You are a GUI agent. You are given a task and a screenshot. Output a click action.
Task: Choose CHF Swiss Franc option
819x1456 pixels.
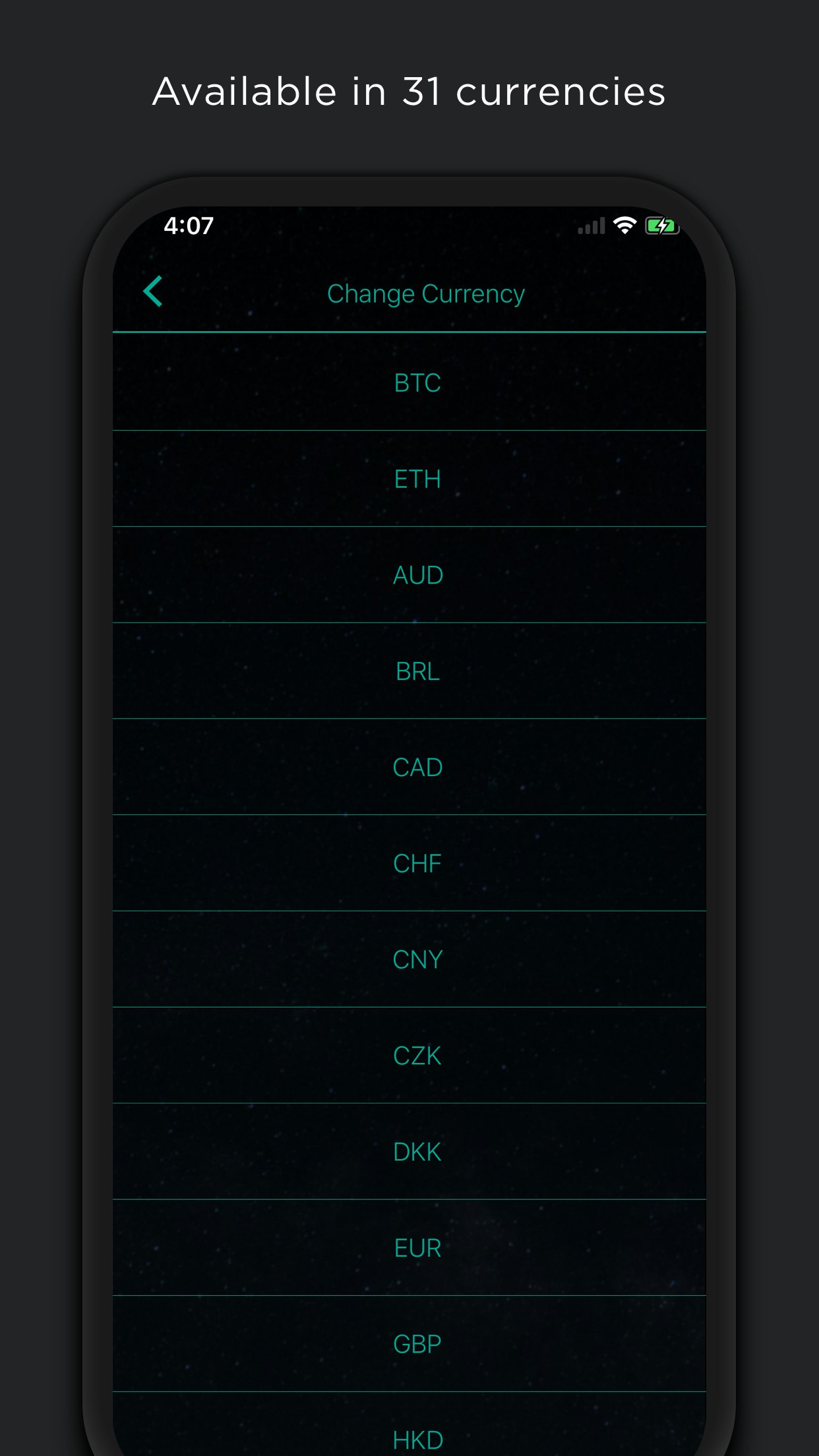417,863
